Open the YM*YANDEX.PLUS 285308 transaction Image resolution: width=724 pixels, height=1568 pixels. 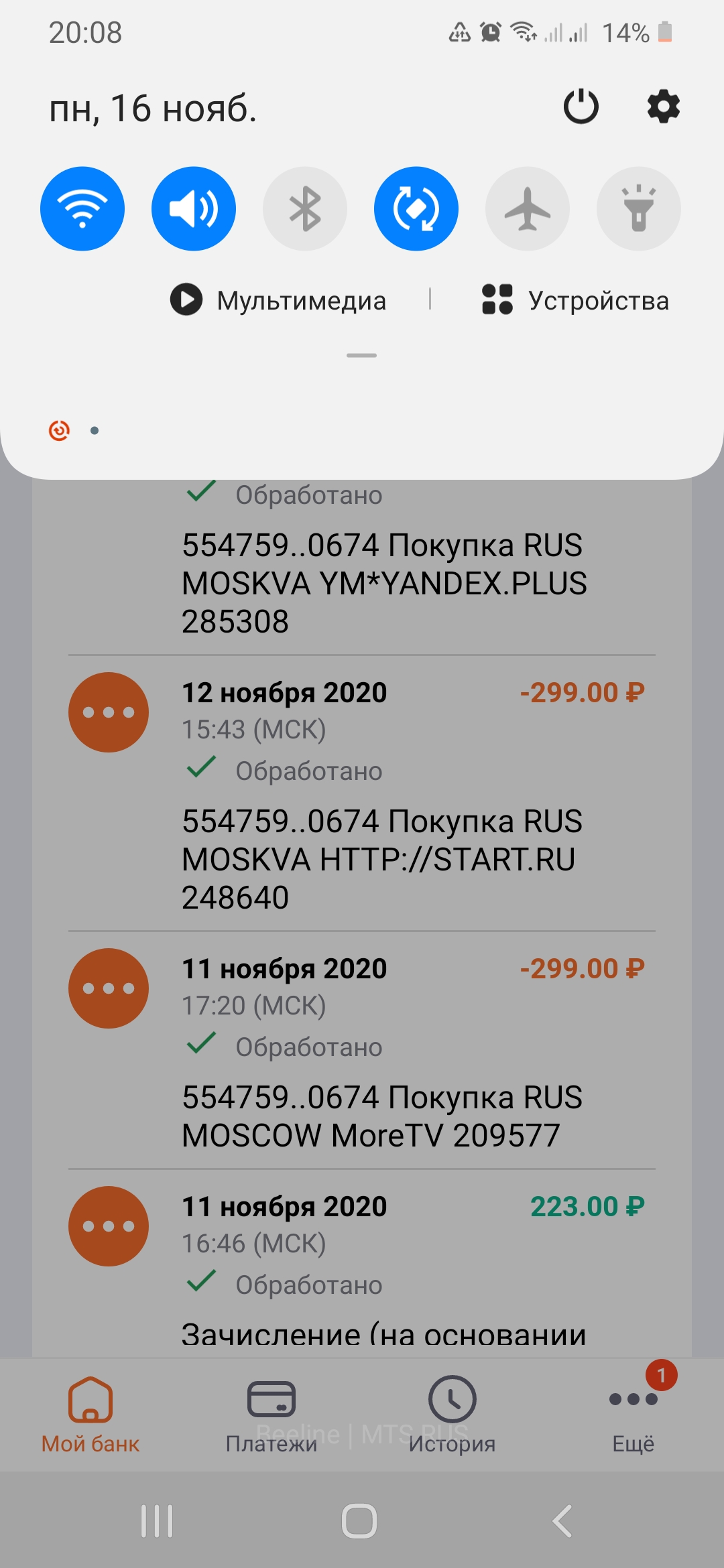362,567
